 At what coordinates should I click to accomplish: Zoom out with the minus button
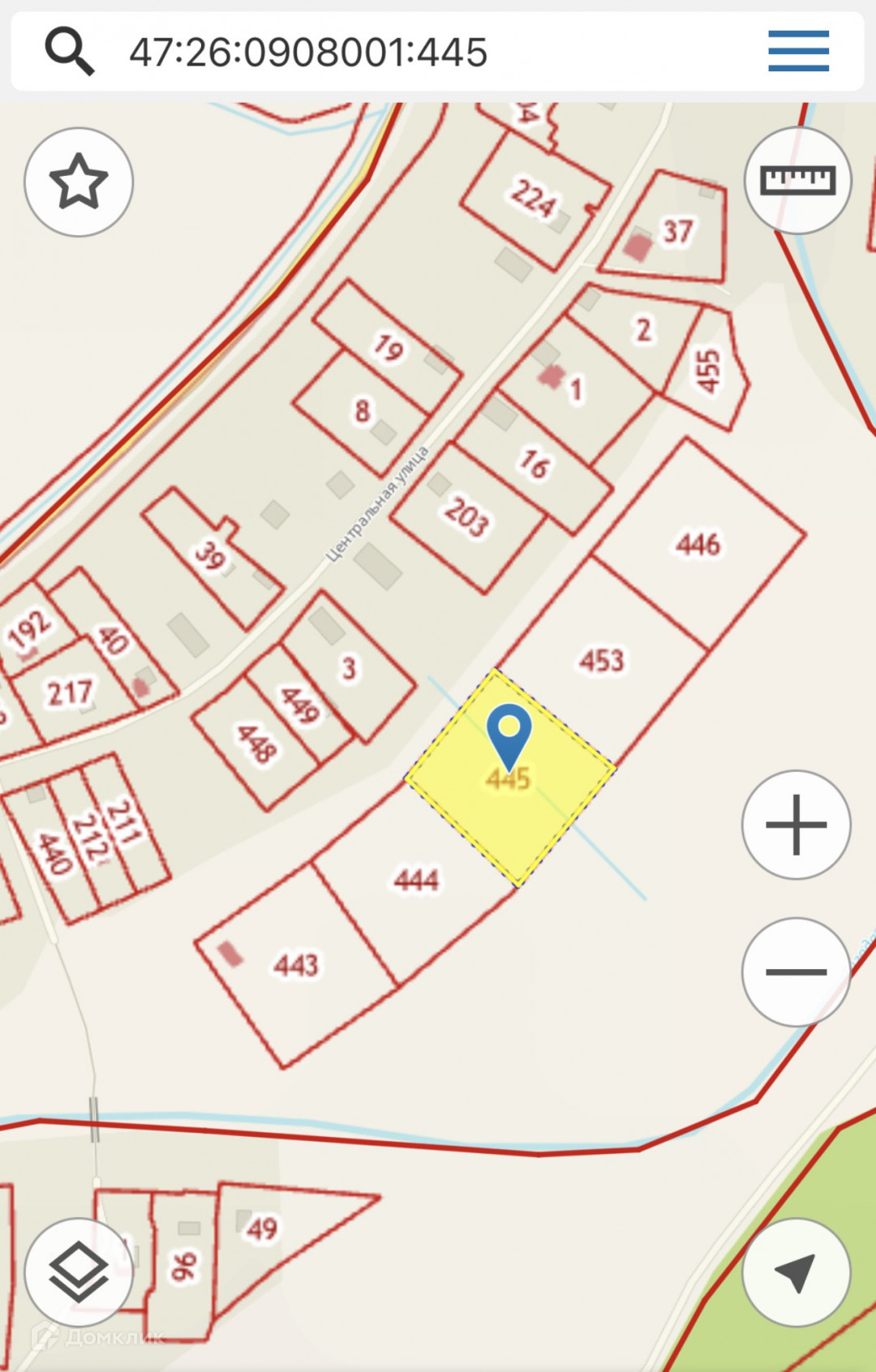797,971
